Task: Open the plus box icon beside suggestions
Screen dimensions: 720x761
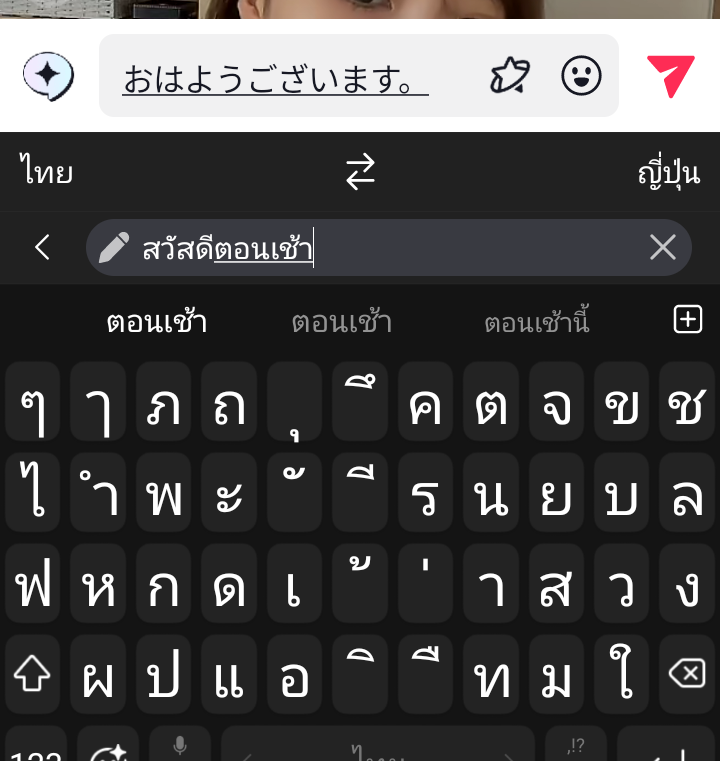Action: coord(688,320)
